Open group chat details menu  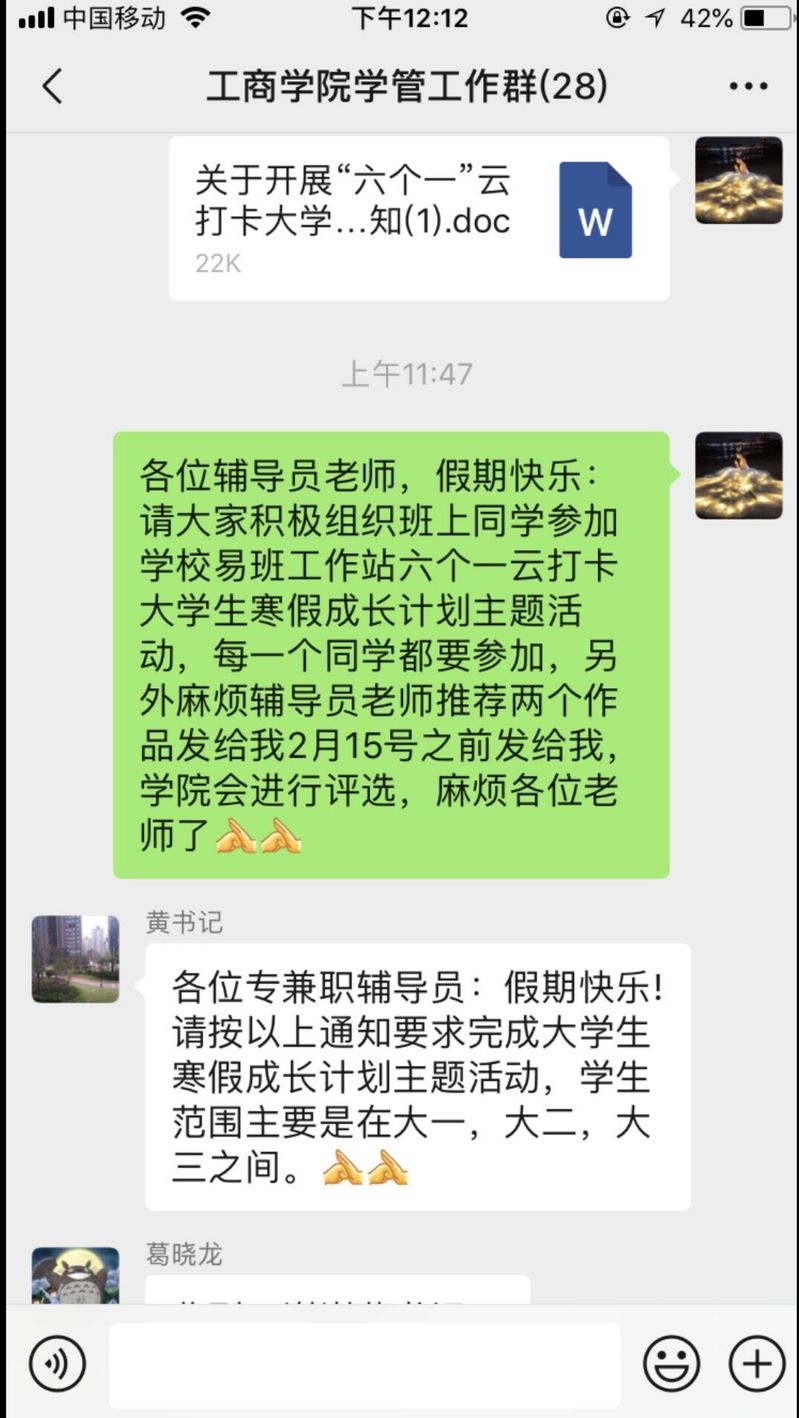748,87
